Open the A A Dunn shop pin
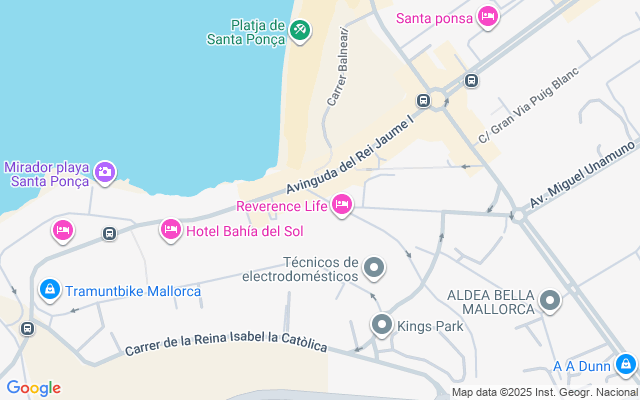The height and width of the screenshot is (400, 640). click(625, 365)
